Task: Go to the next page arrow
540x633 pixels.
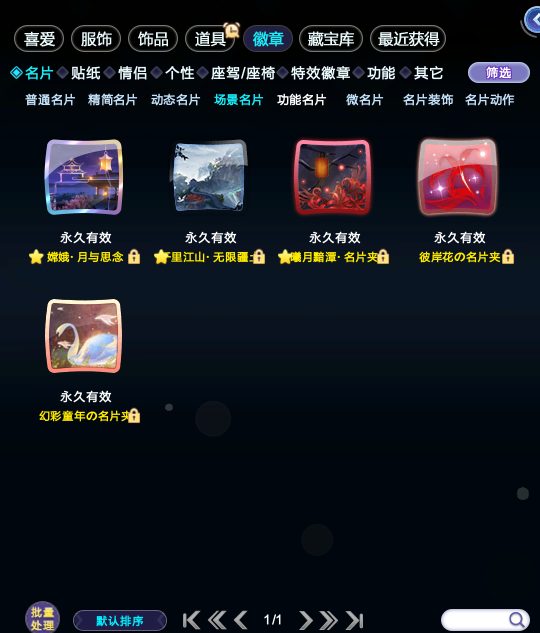Action: pos(306,620)
